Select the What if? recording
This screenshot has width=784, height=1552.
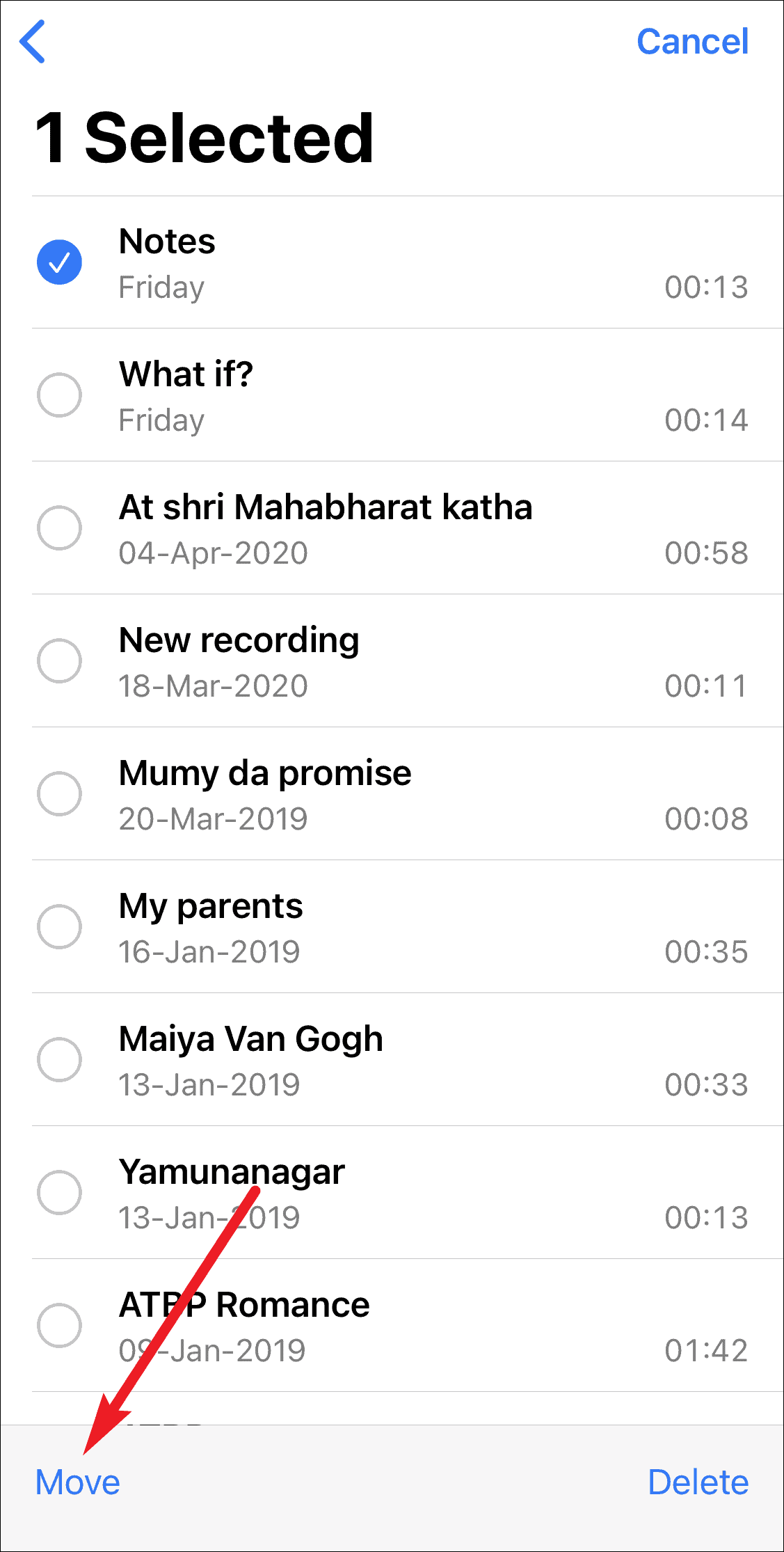(60, 395)
